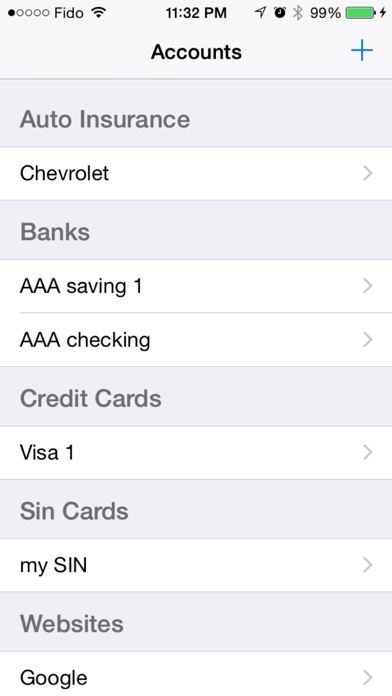Select the AAA checking account
392x696 pixels.
[x=196, y=340]
